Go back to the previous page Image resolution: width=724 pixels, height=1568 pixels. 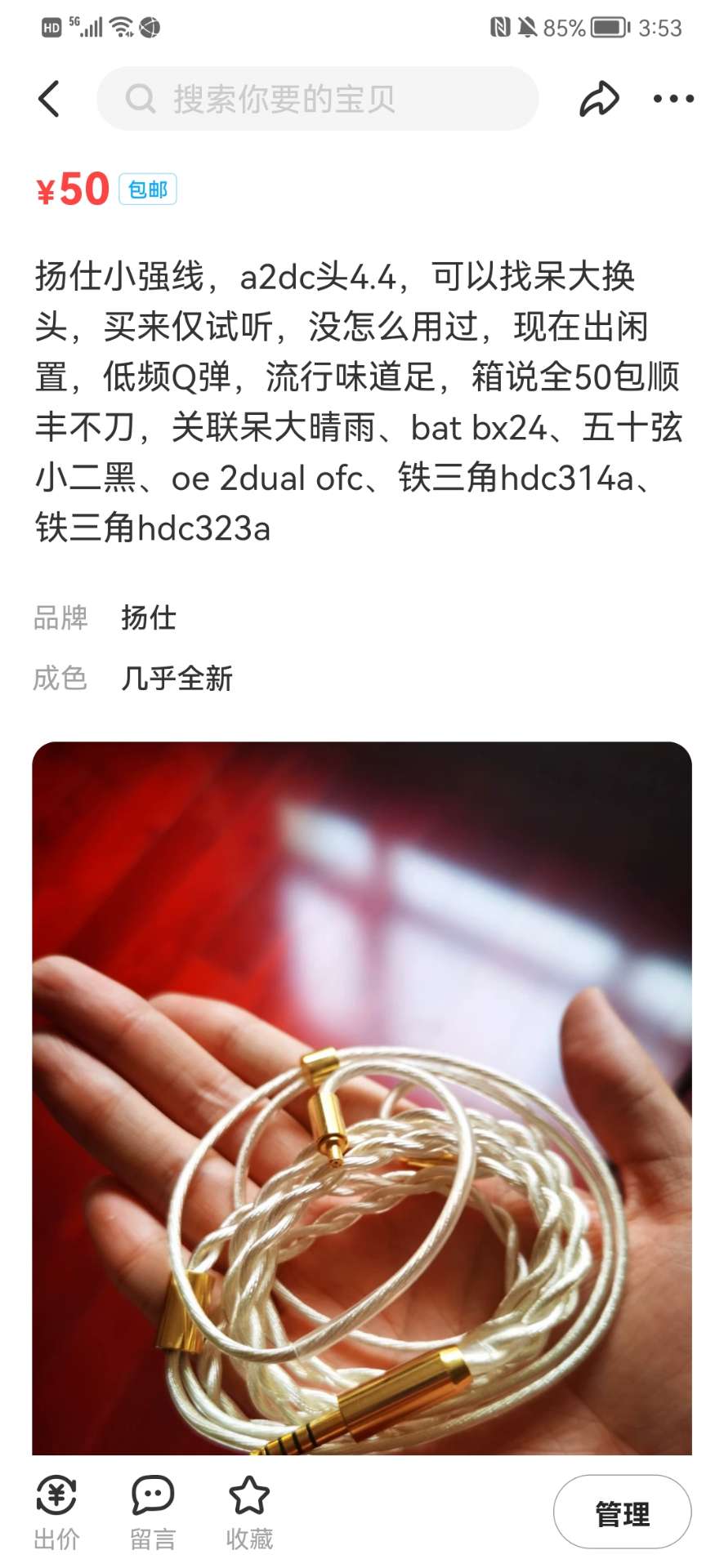[50, 99]
